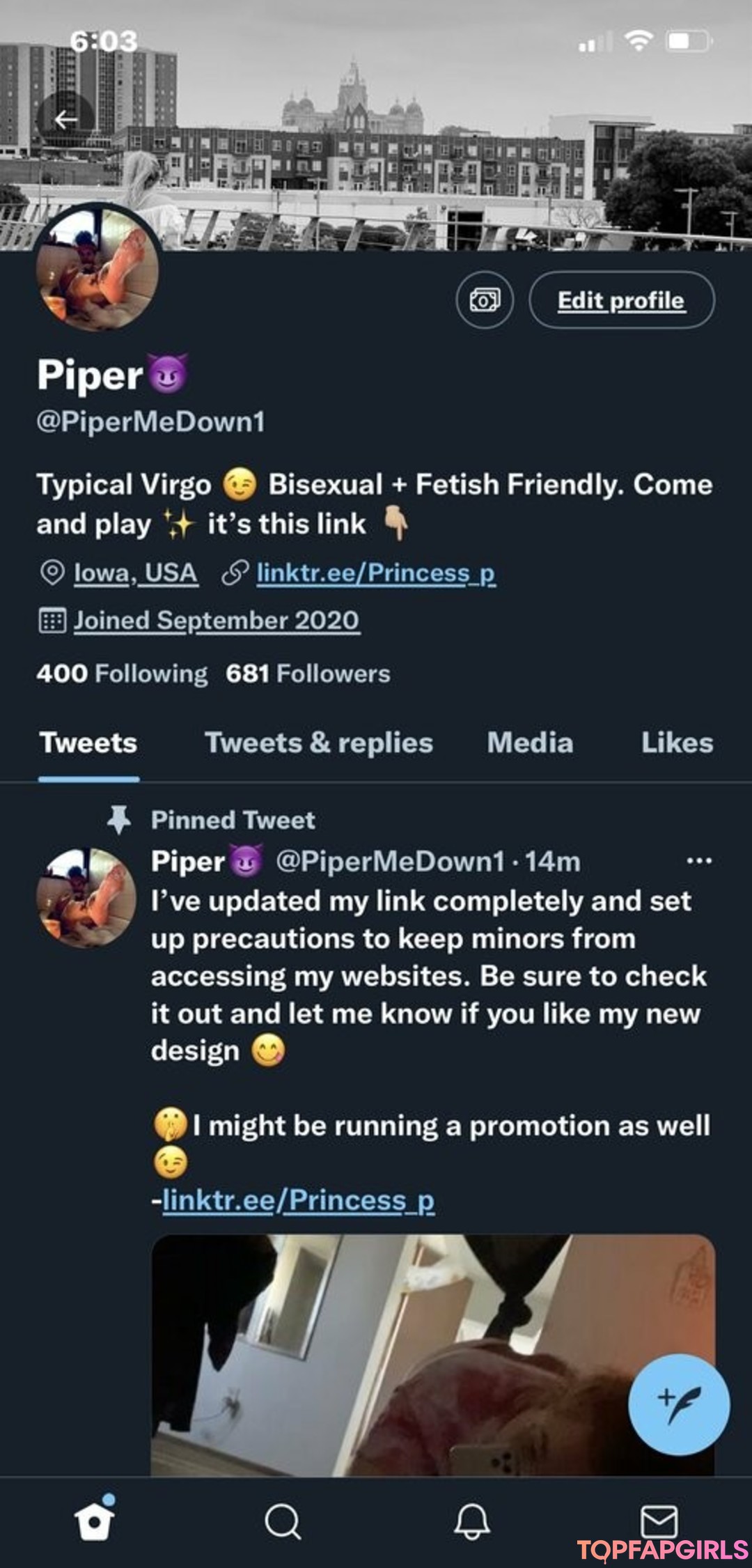The height and width of the screenshot is (1568, 752).
Task: Select the Tweets tab
Action: click(x=88, y=743)
